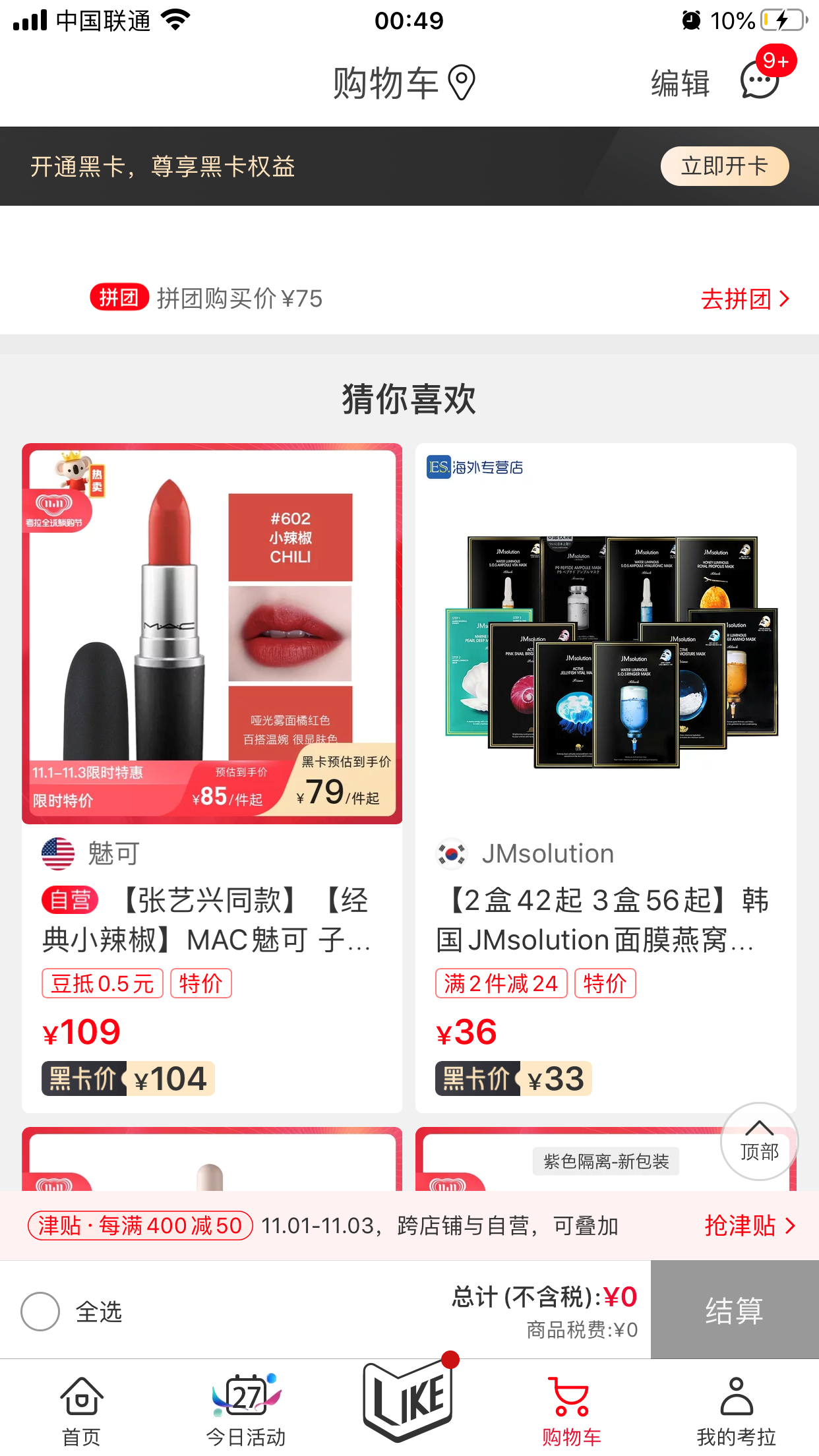The width and height of the screenshot is (819, 1456).
Task: Open messages via the chat bubble icon
Action: coord(758,82)
